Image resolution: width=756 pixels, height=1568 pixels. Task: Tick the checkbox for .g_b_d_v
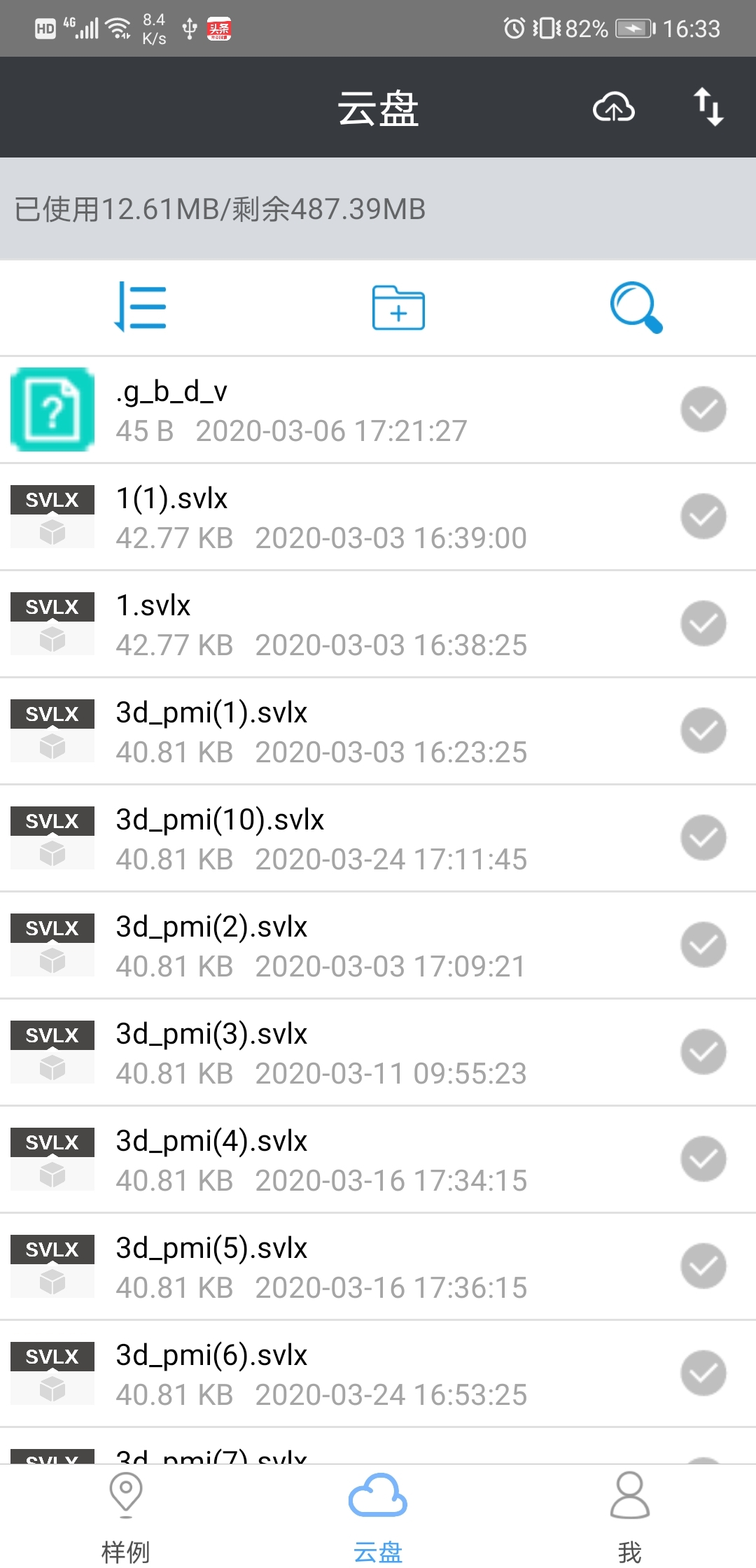[703, 409]
